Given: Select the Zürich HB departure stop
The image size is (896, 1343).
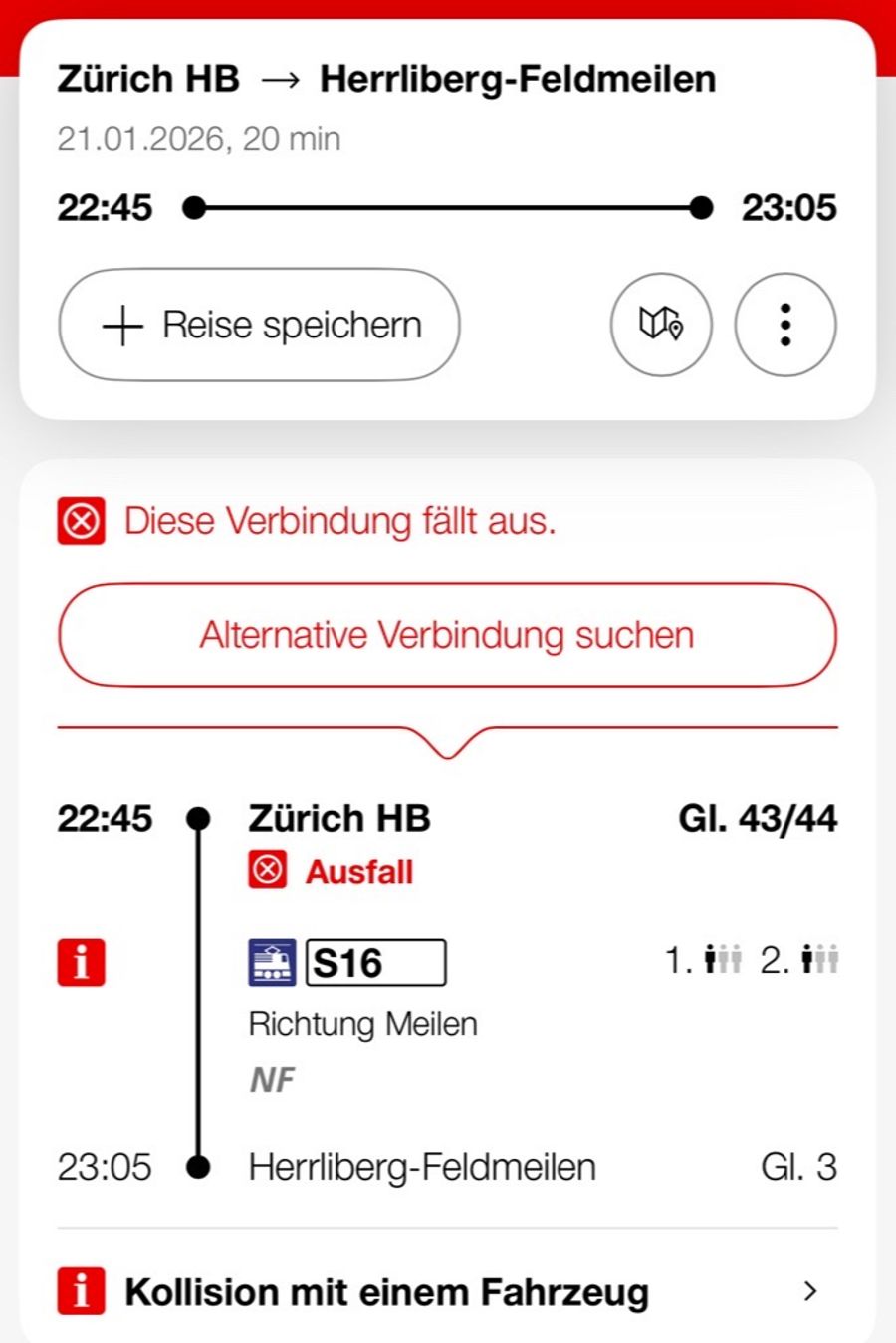Looking at the screenshot, I should click(x=338, y=818).
